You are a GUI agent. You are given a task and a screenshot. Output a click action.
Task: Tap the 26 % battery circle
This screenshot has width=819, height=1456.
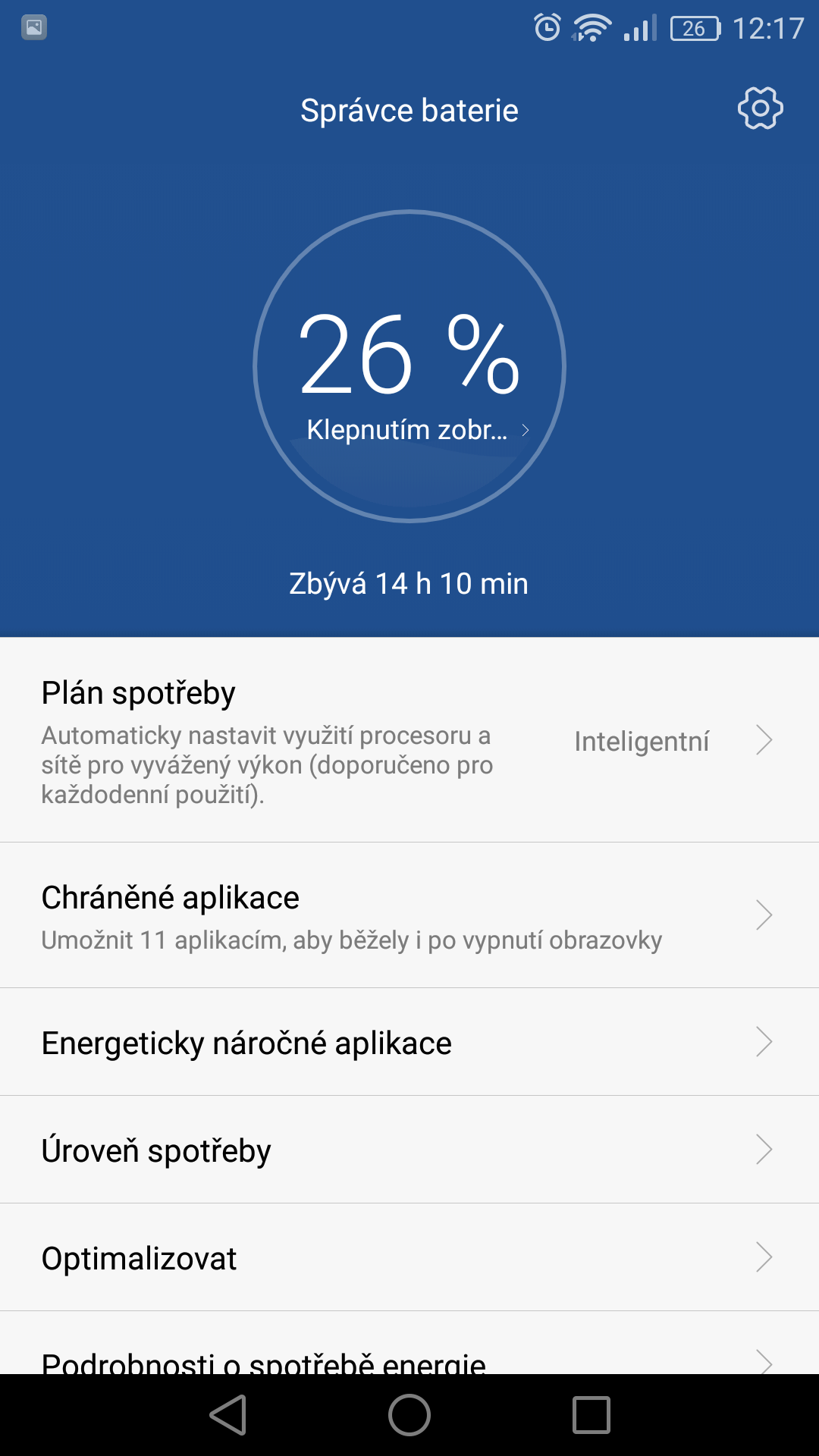coord(409,366)
